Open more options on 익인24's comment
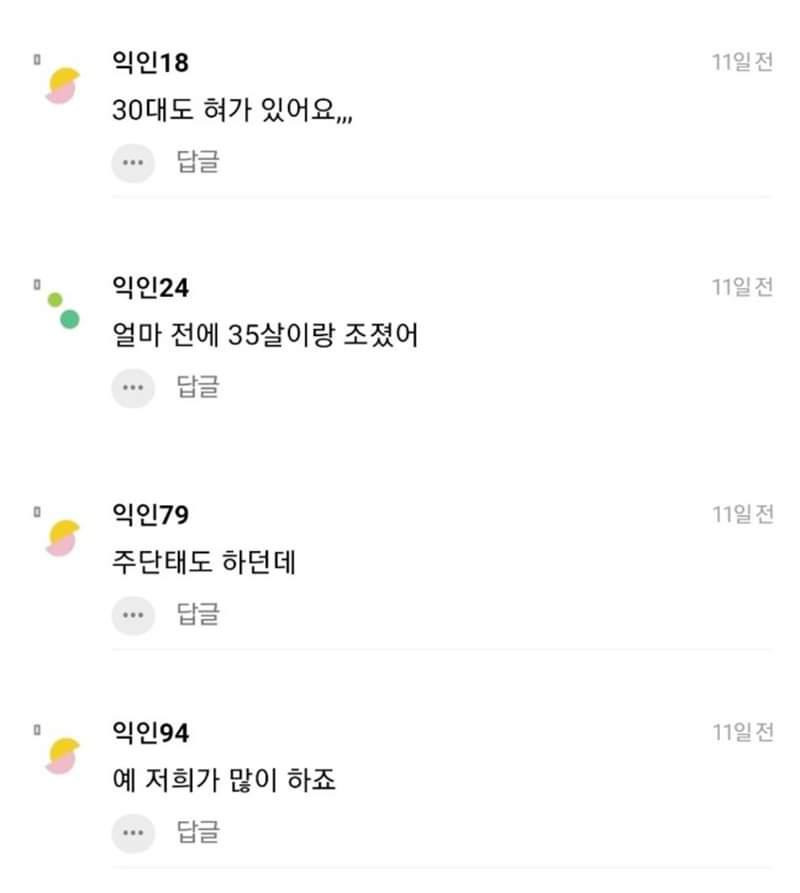The width and height of the screenshot is (800, 893). [x=133, y=388]
